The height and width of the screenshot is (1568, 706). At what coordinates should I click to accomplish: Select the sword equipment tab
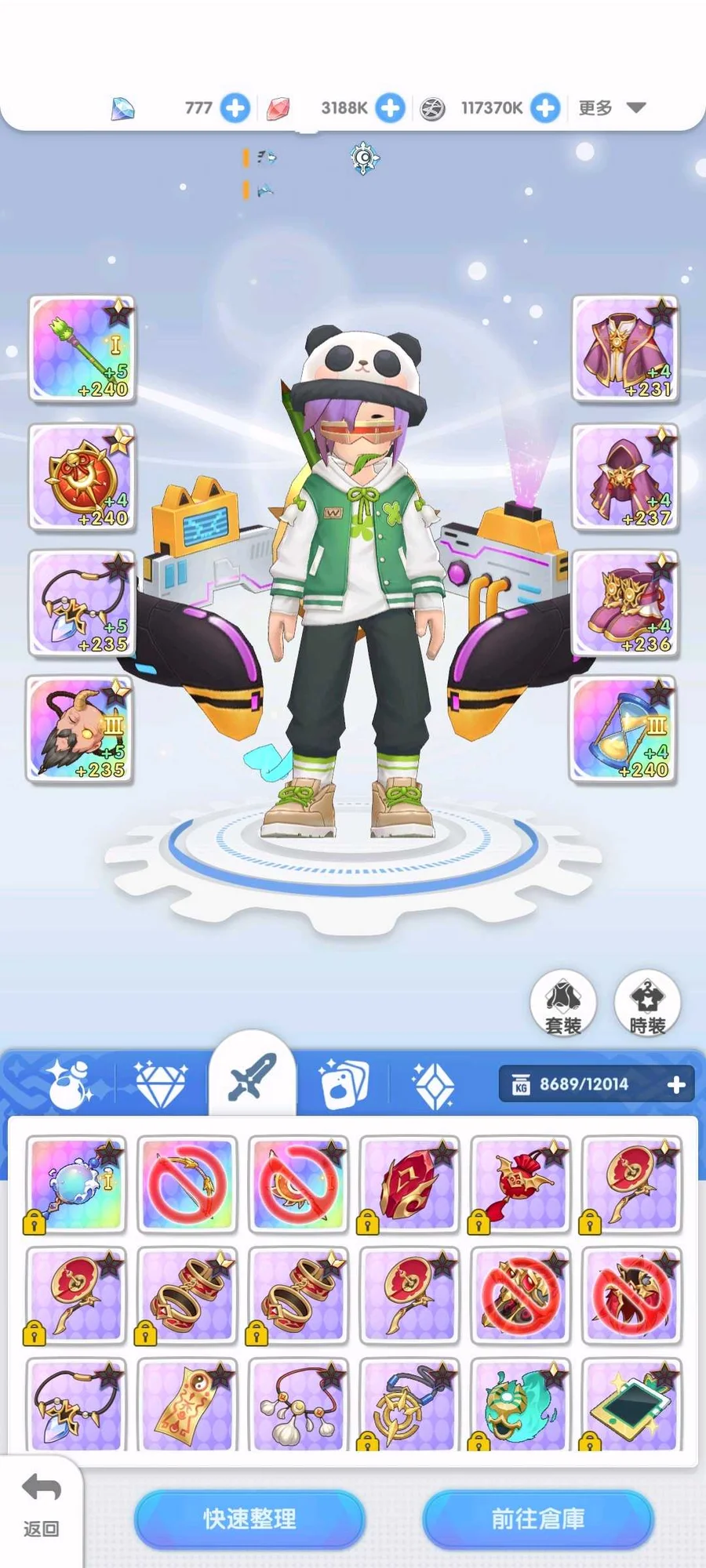(x=252, y=1076)
